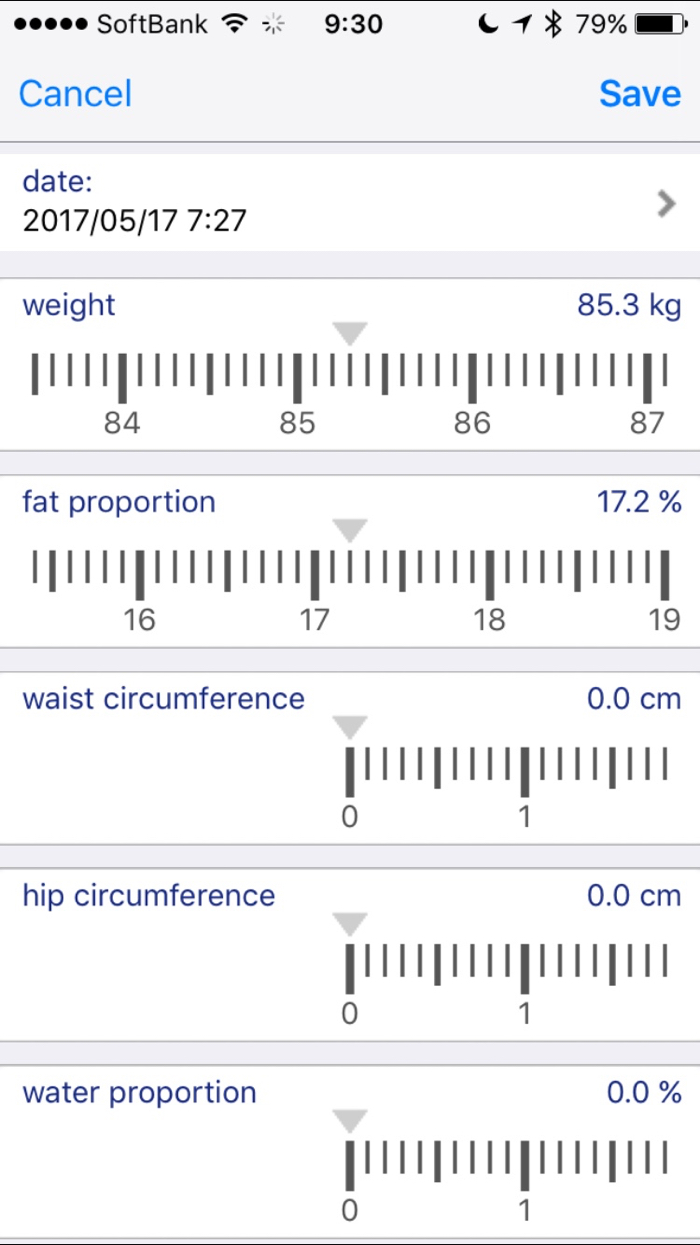
Task: Tap the weight ruler scale
Action: [x=350, y=378]
